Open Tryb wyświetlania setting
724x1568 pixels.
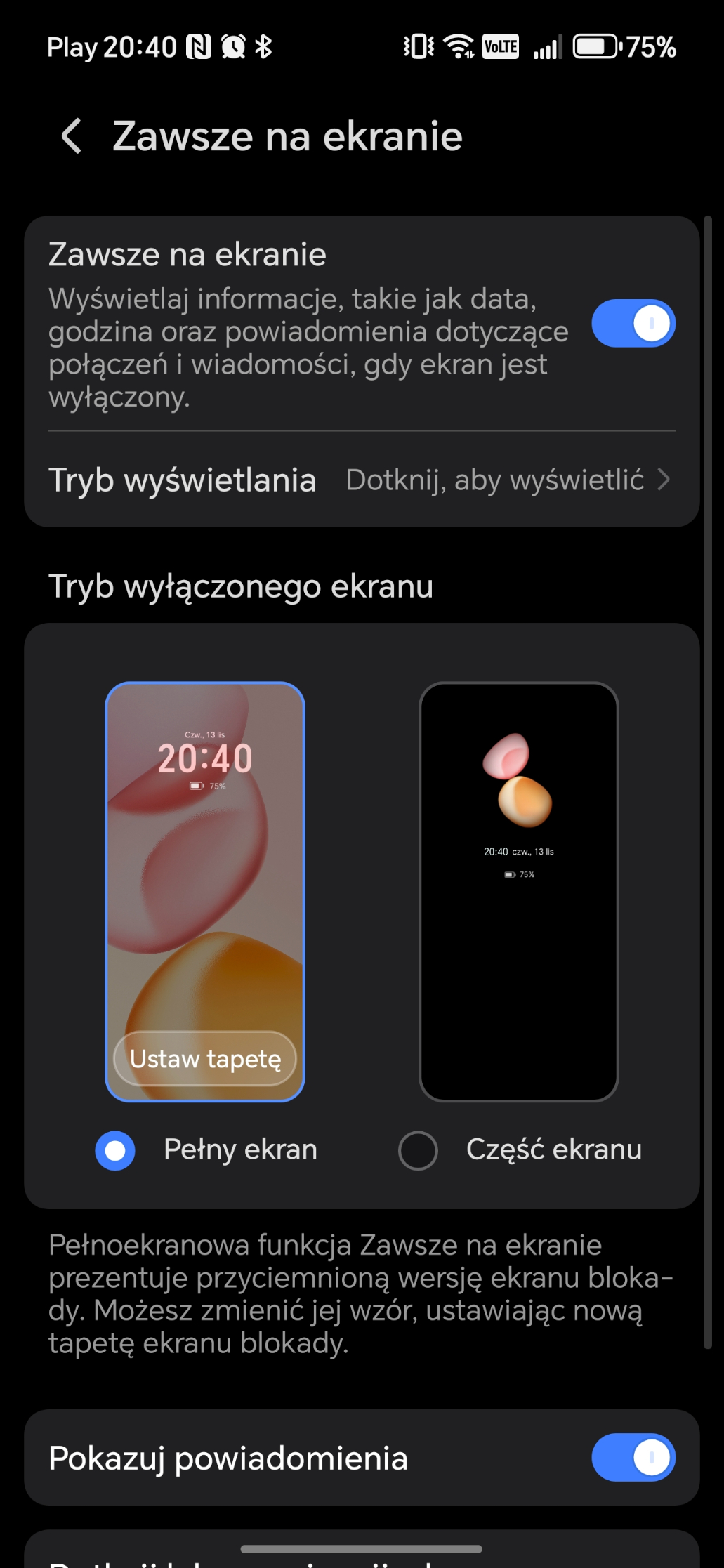coord(361,480)
